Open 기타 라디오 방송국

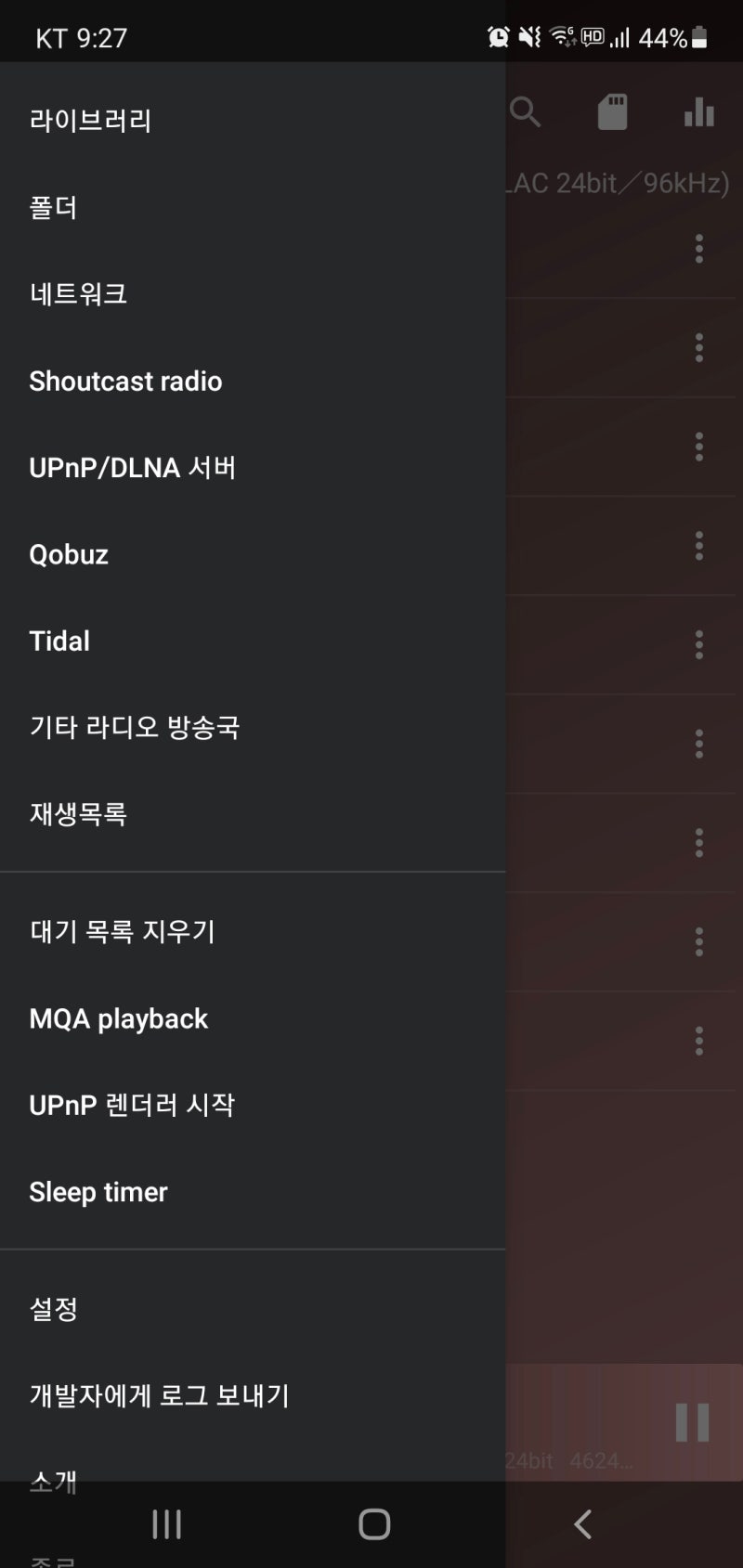pyautogui.click(x=253, y=727)
